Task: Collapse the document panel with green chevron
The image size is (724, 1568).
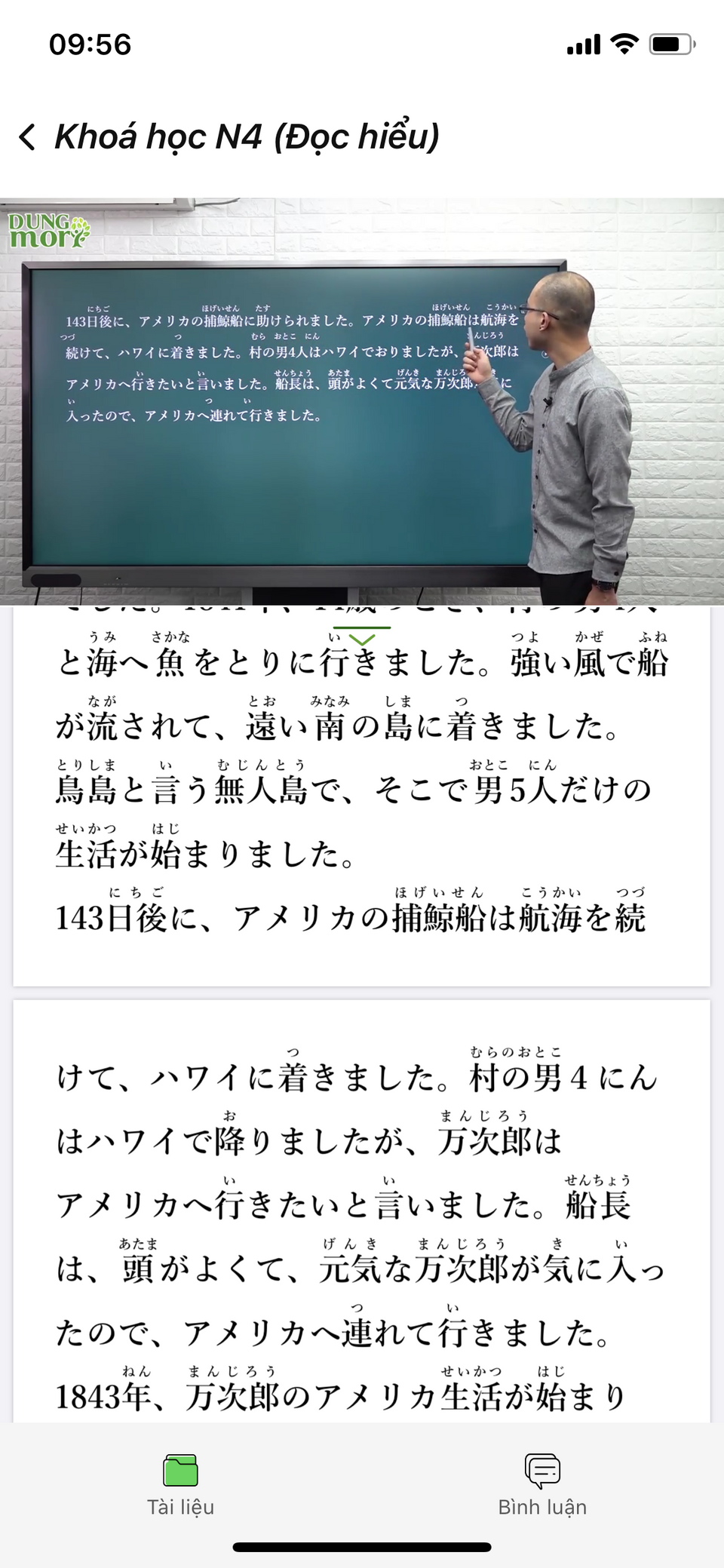Action: pos(362,636)
